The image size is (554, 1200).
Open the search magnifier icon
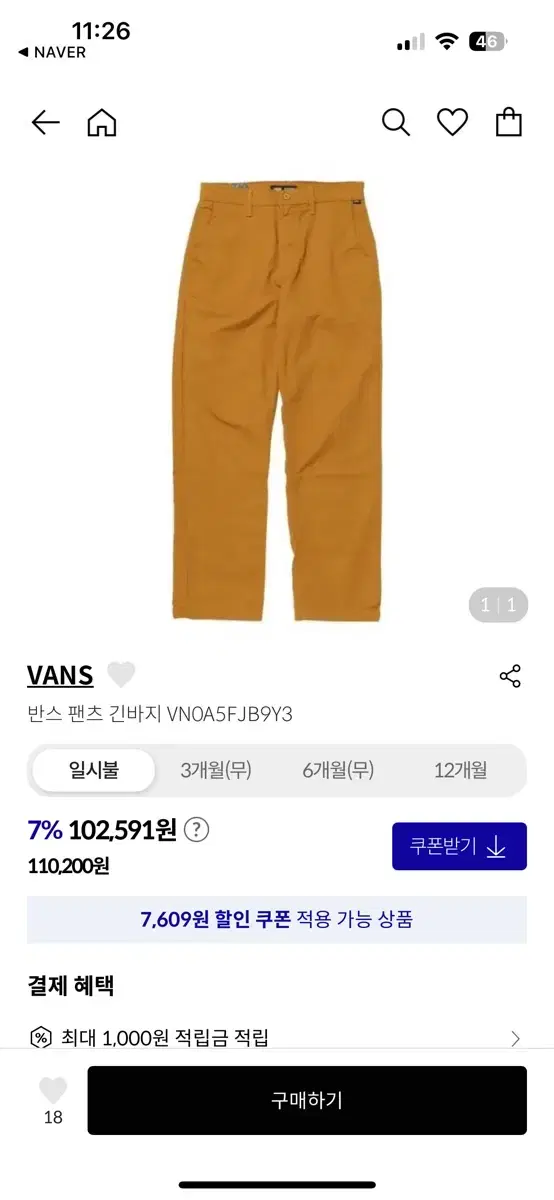coord(396,123)
